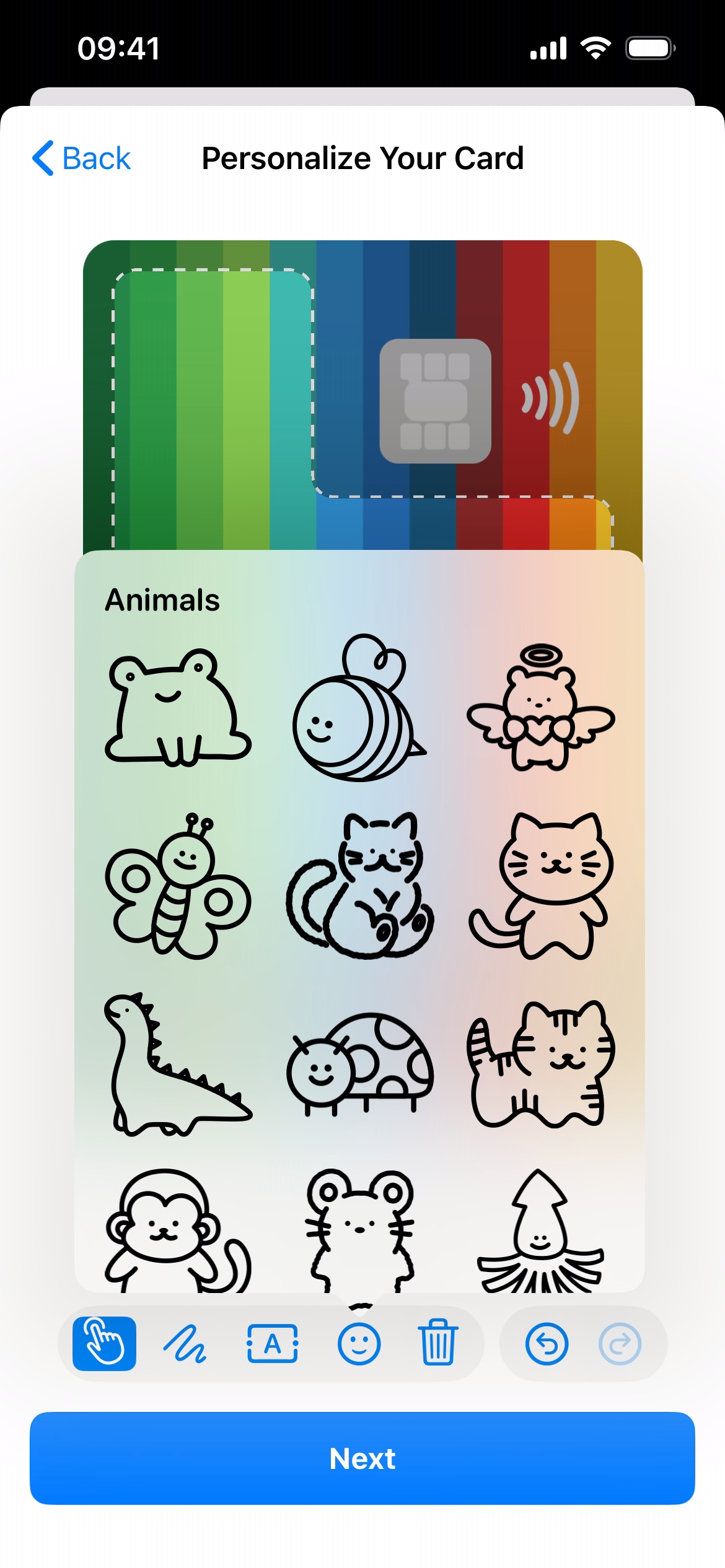Viewport: 725px width, 1568px height.
Task: Undo the last change
Action: 547,1343
